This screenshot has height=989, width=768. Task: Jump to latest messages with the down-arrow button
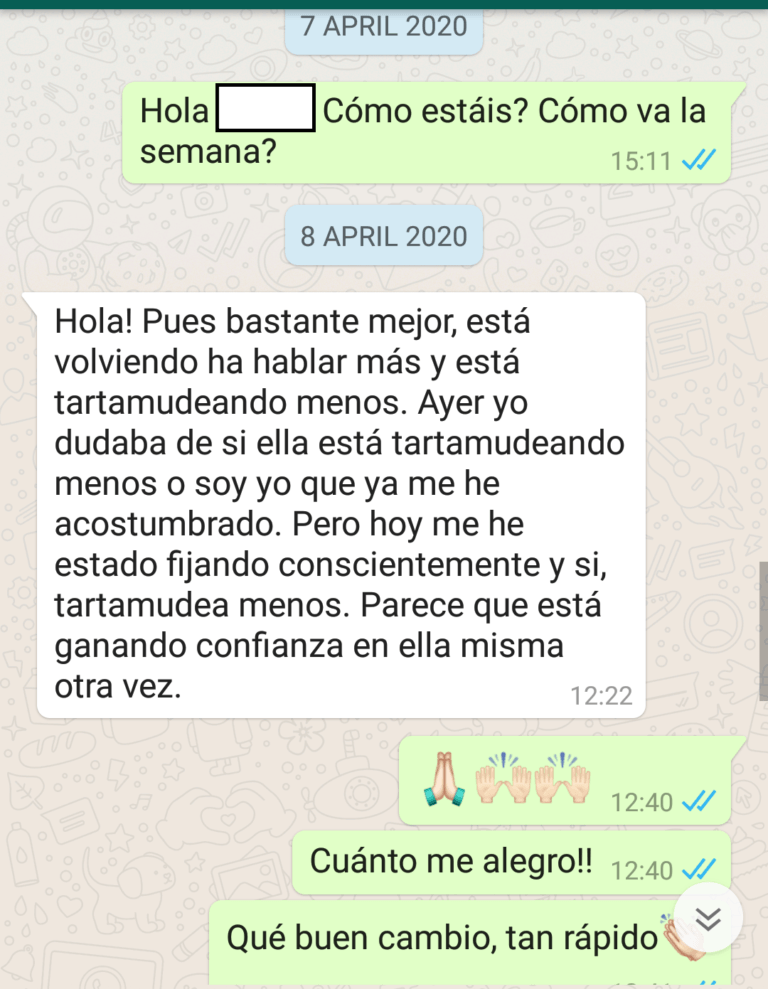click(708, 919)
